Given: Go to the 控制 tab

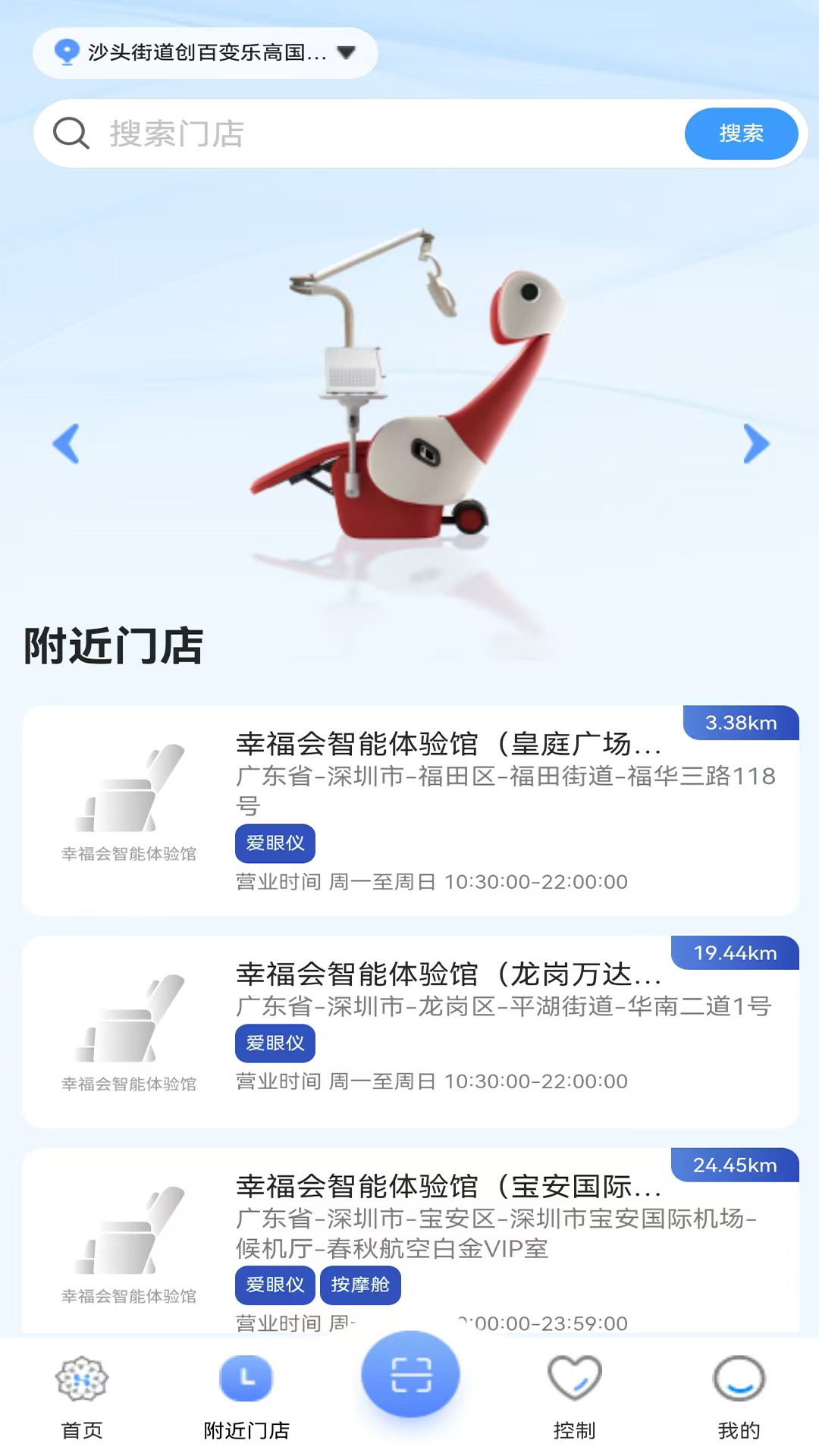Looking at the screenshot, I should tap(574, 1397).
